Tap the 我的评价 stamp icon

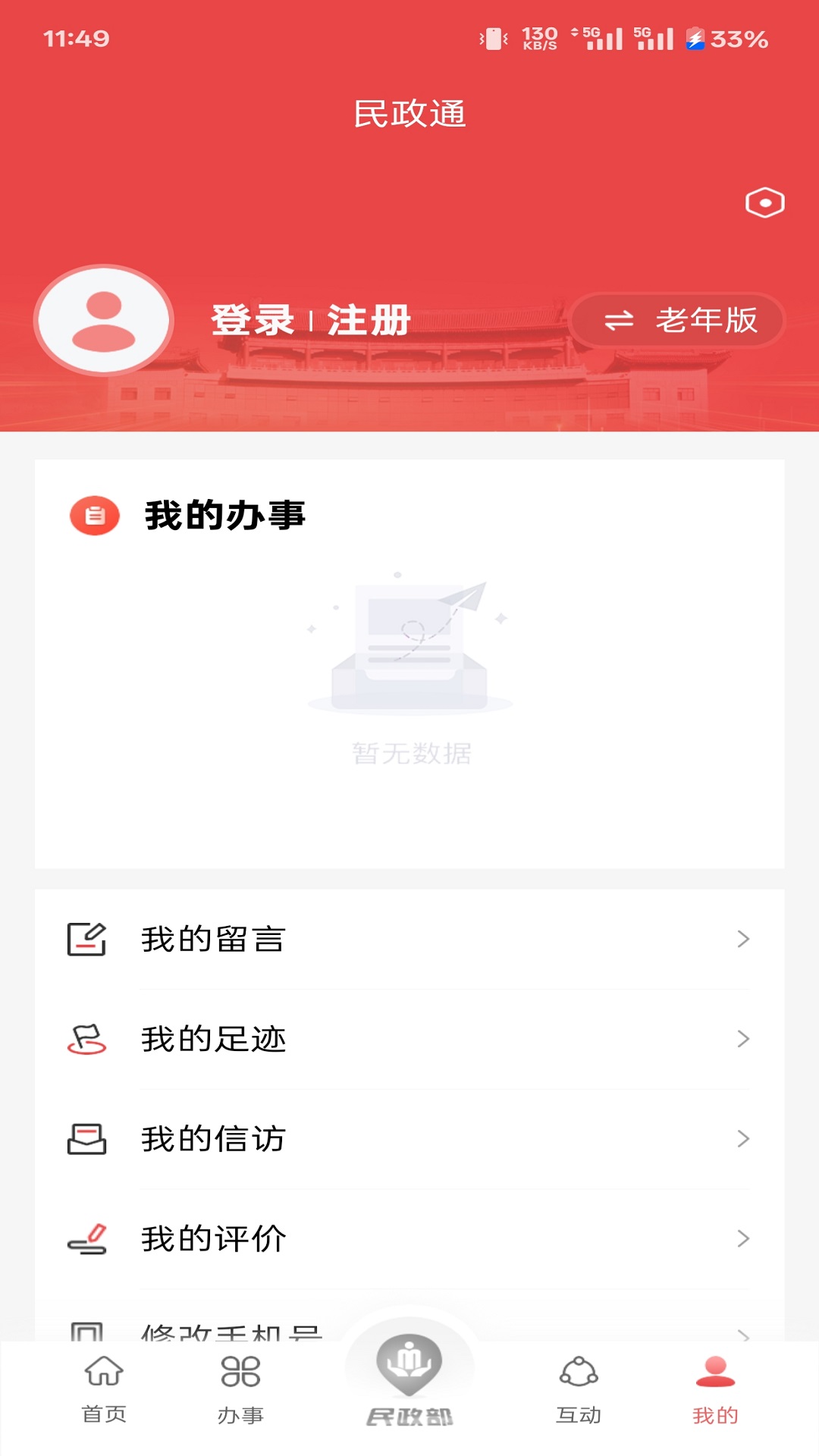(x=87, y=1238)
